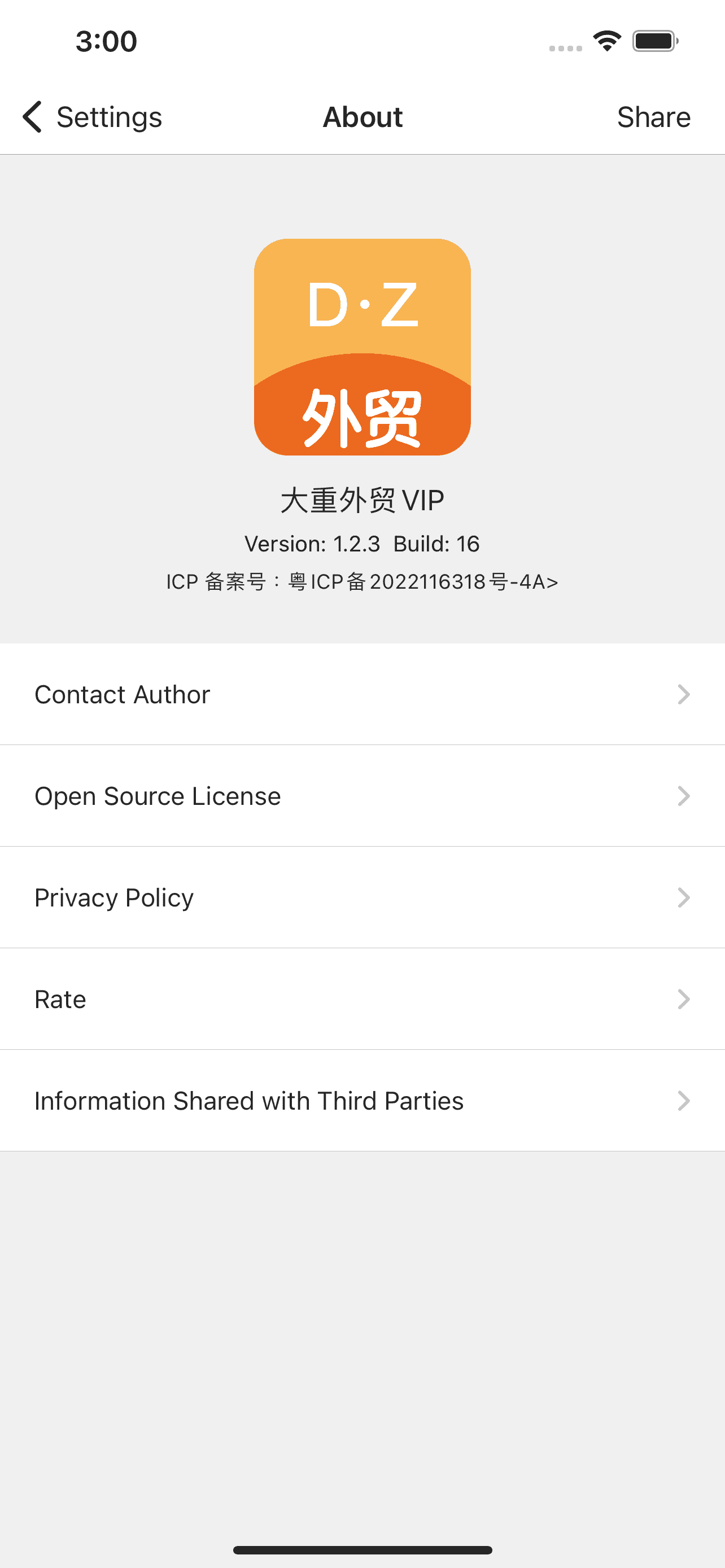Open the Privacy Policy
The image size is (725, 1568).
362,898
